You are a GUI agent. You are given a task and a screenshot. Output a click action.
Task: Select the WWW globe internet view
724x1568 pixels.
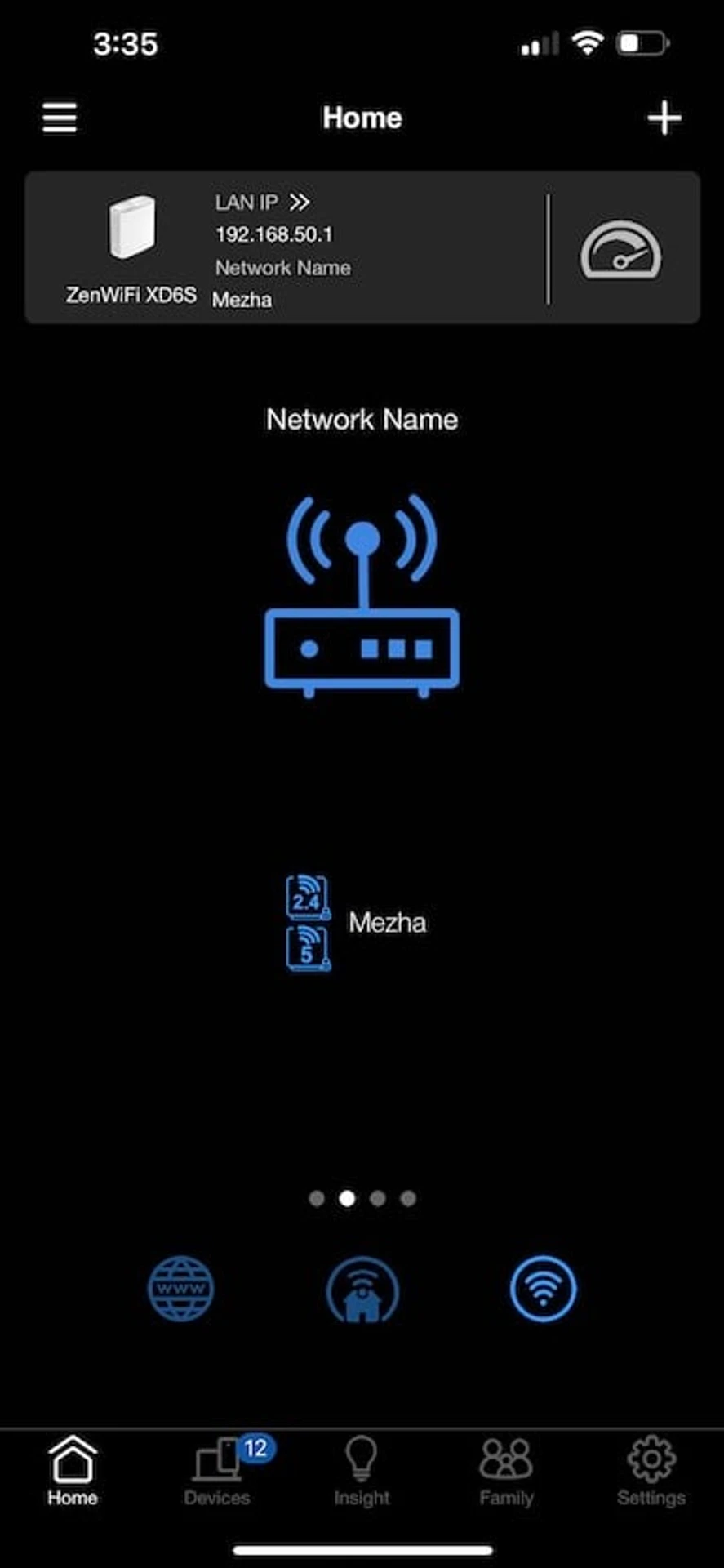coord(180,1289)
